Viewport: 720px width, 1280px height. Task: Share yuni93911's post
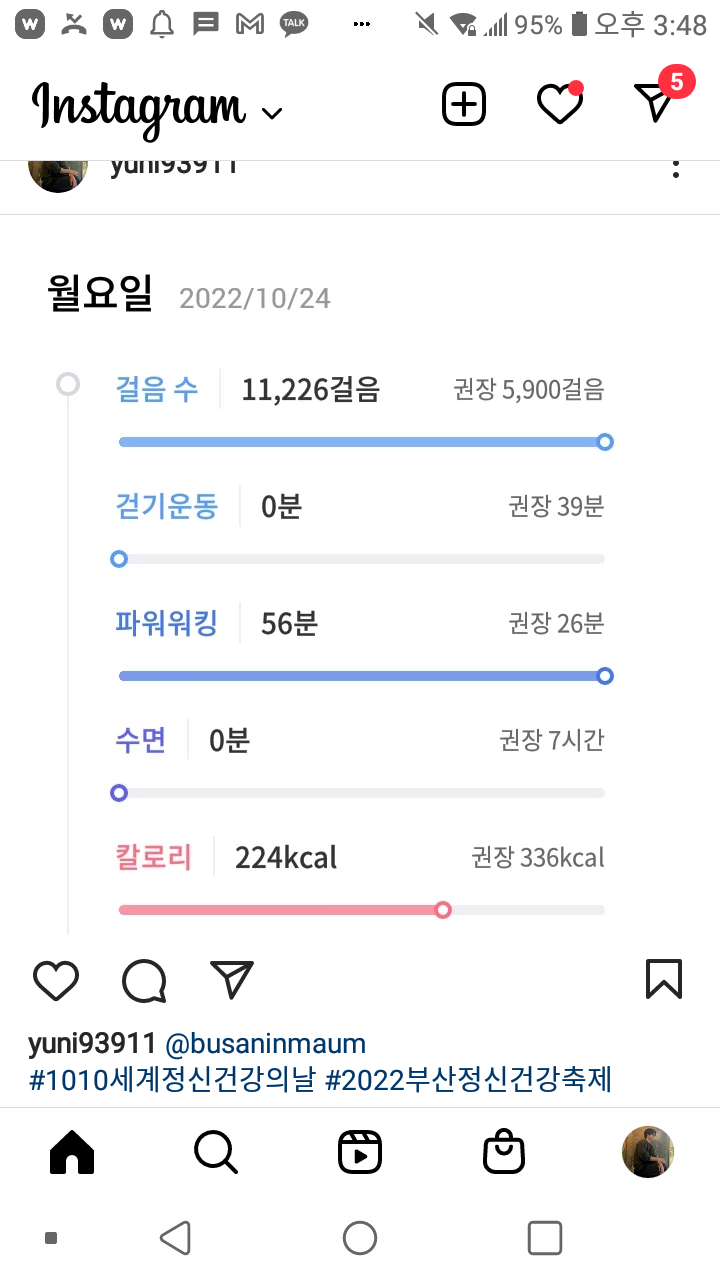coord(232,980)
